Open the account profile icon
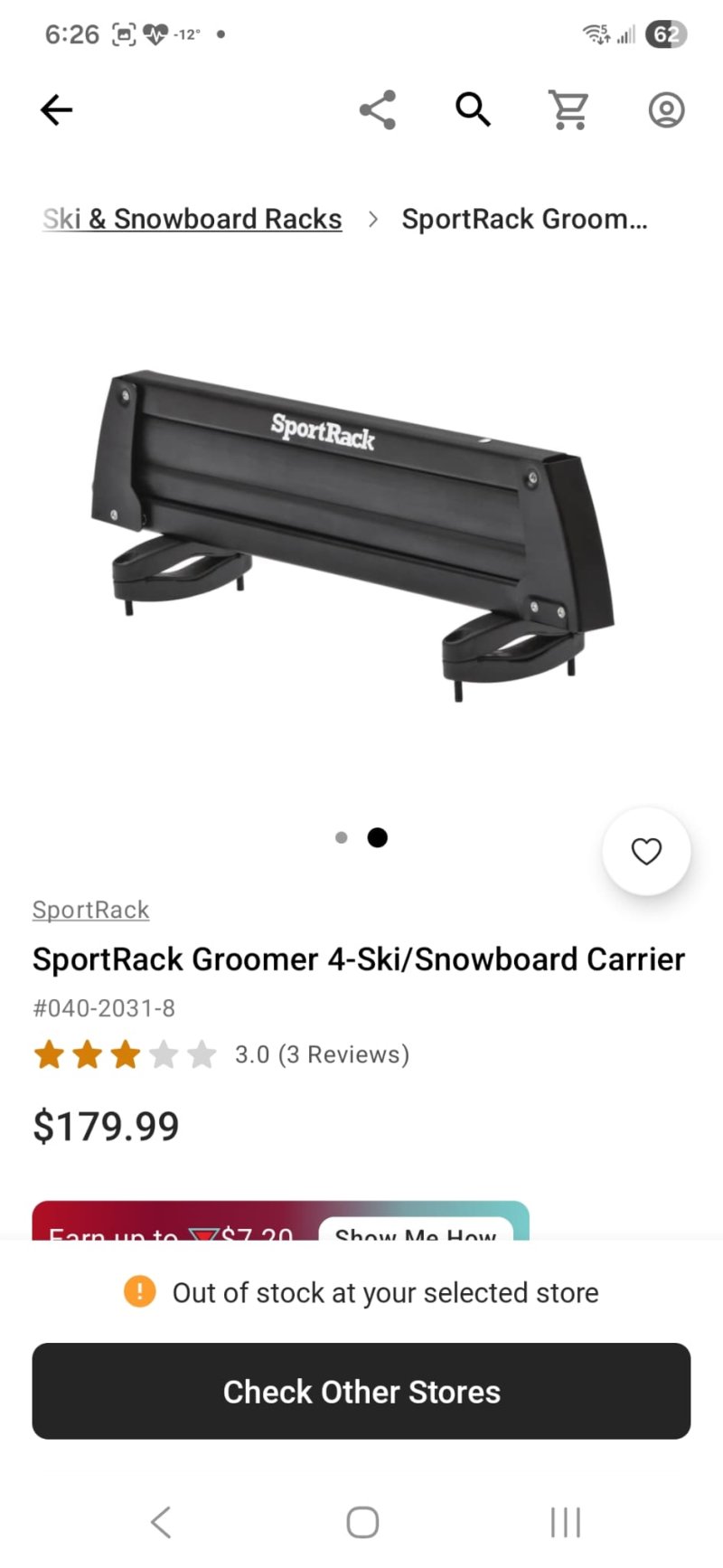 tap(666, 110)
